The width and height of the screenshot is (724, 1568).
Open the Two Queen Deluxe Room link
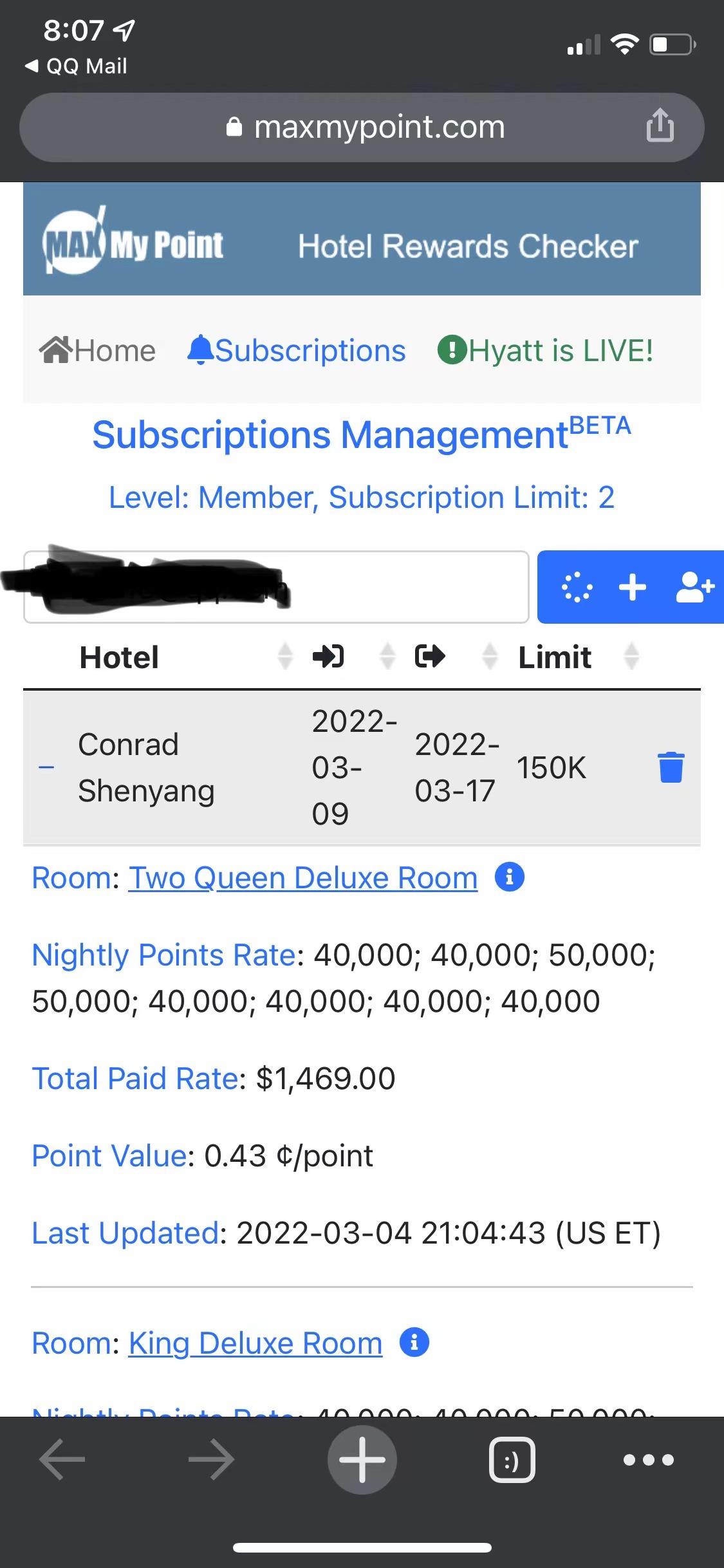303,878
